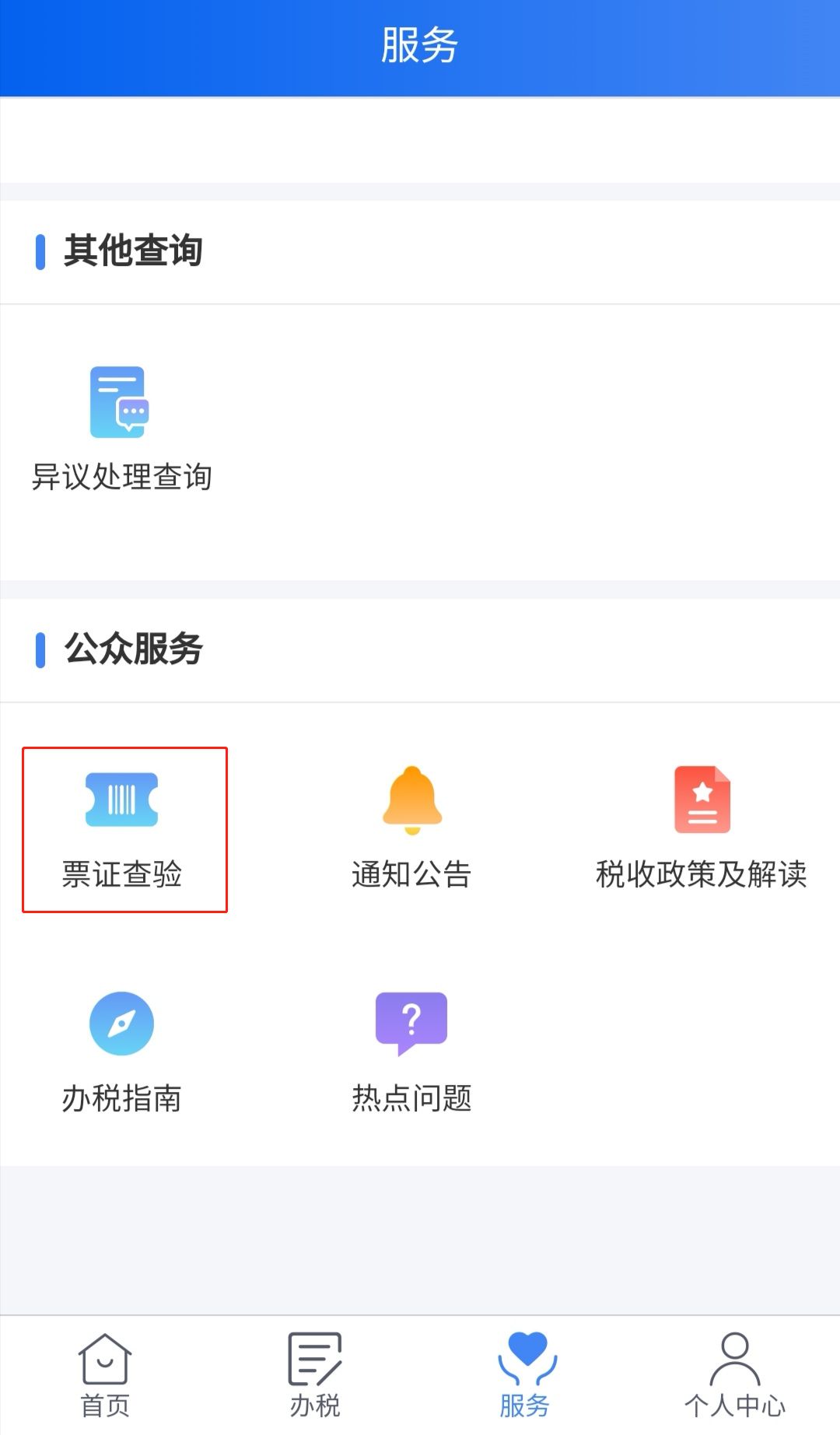Image resolution: width=840 pixels, height=1435 pixels.
Task: Open 通知公告 announcements
Action: tap(411, 829)
